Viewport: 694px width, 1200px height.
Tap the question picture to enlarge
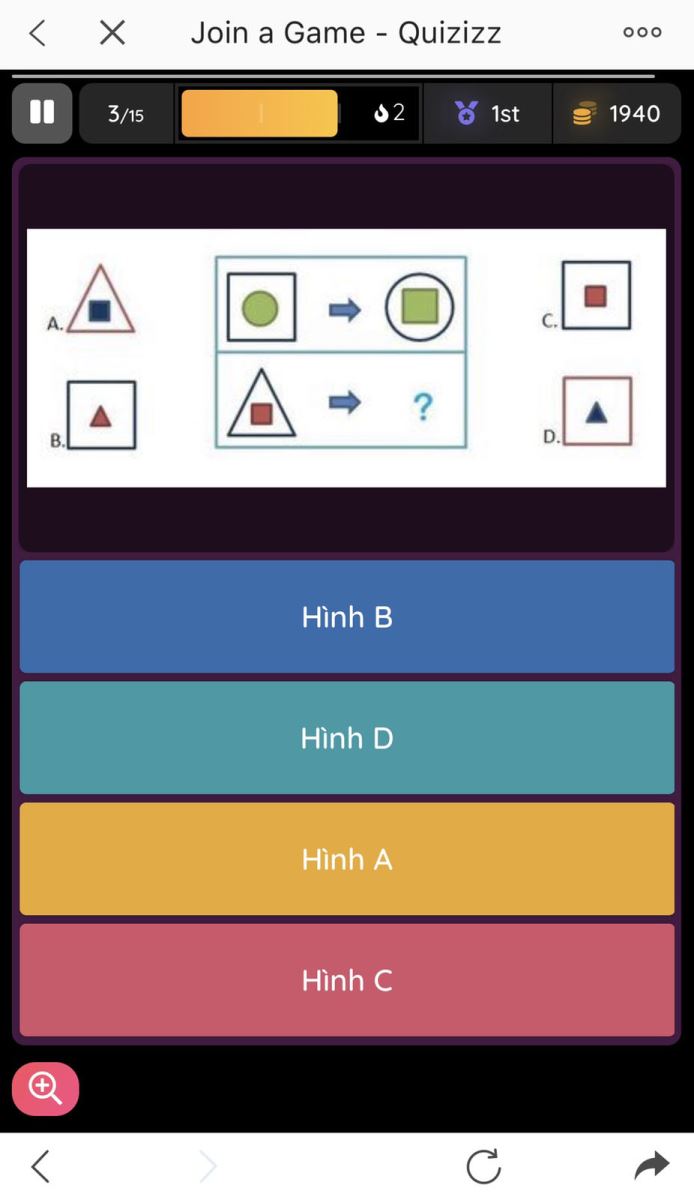[x=346, y=358]
